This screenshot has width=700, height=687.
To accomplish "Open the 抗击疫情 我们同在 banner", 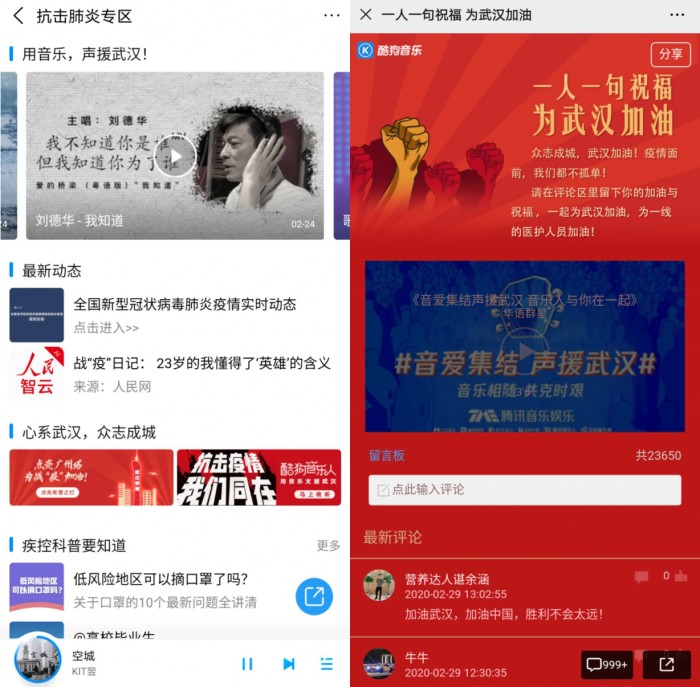I will [259, 477].
